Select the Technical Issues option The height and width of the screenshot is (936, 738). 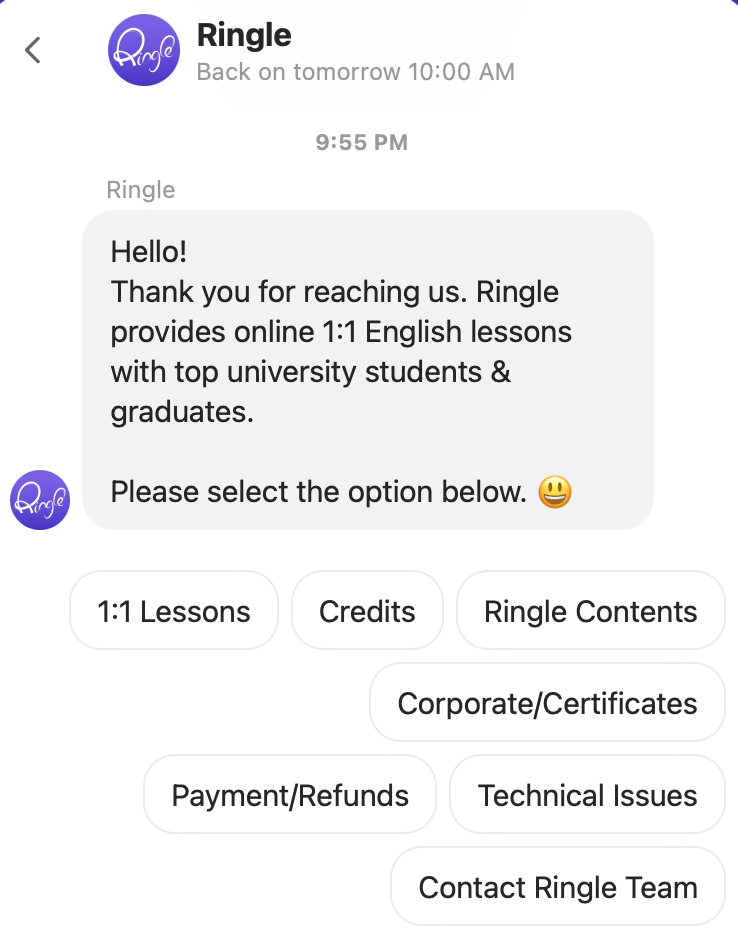[587, 795]
